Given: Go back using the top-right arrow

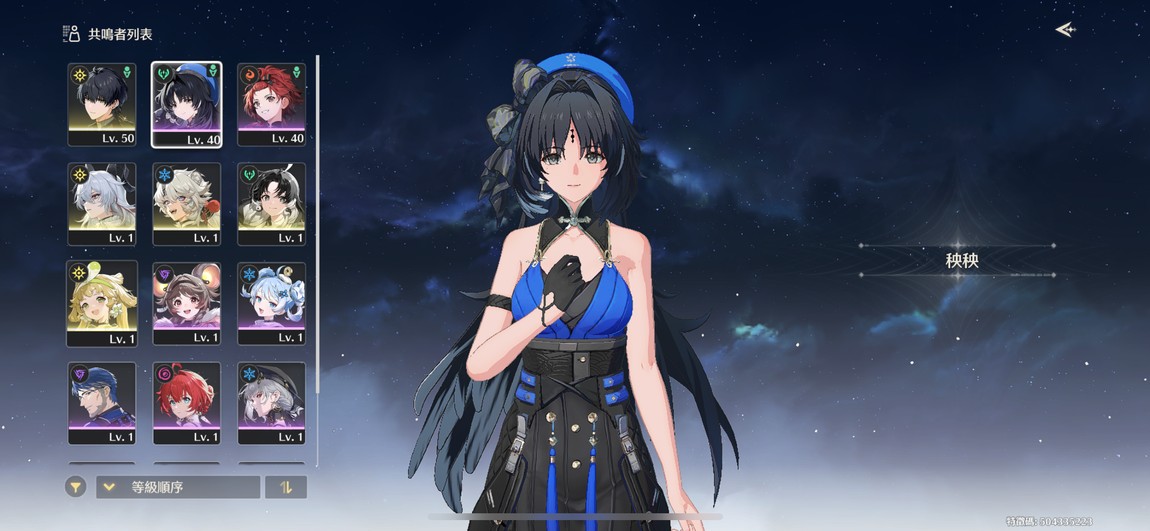Looking at the screenshot, I should coord(1065,30).
